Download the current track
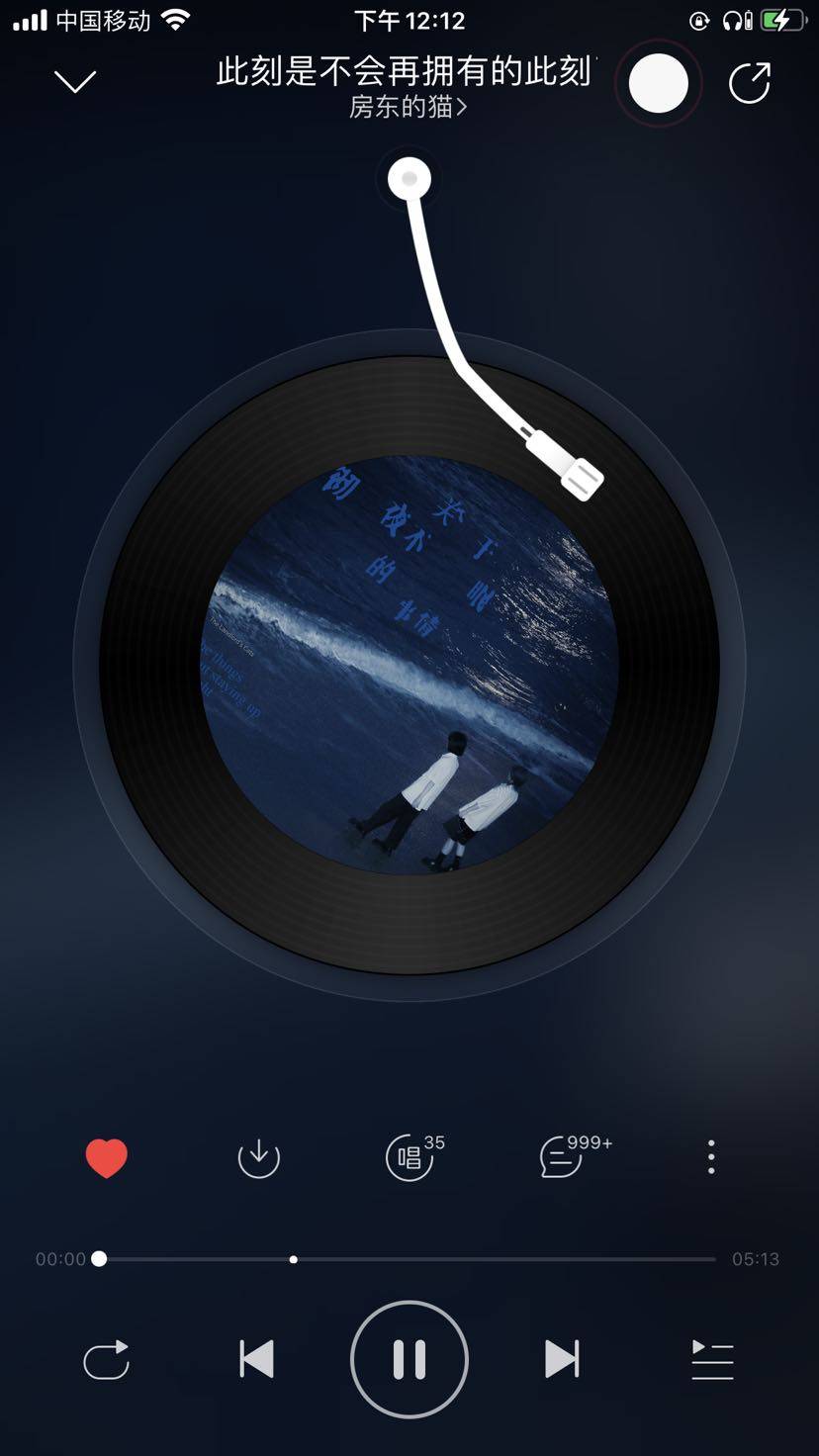 tap(259, 1158)
